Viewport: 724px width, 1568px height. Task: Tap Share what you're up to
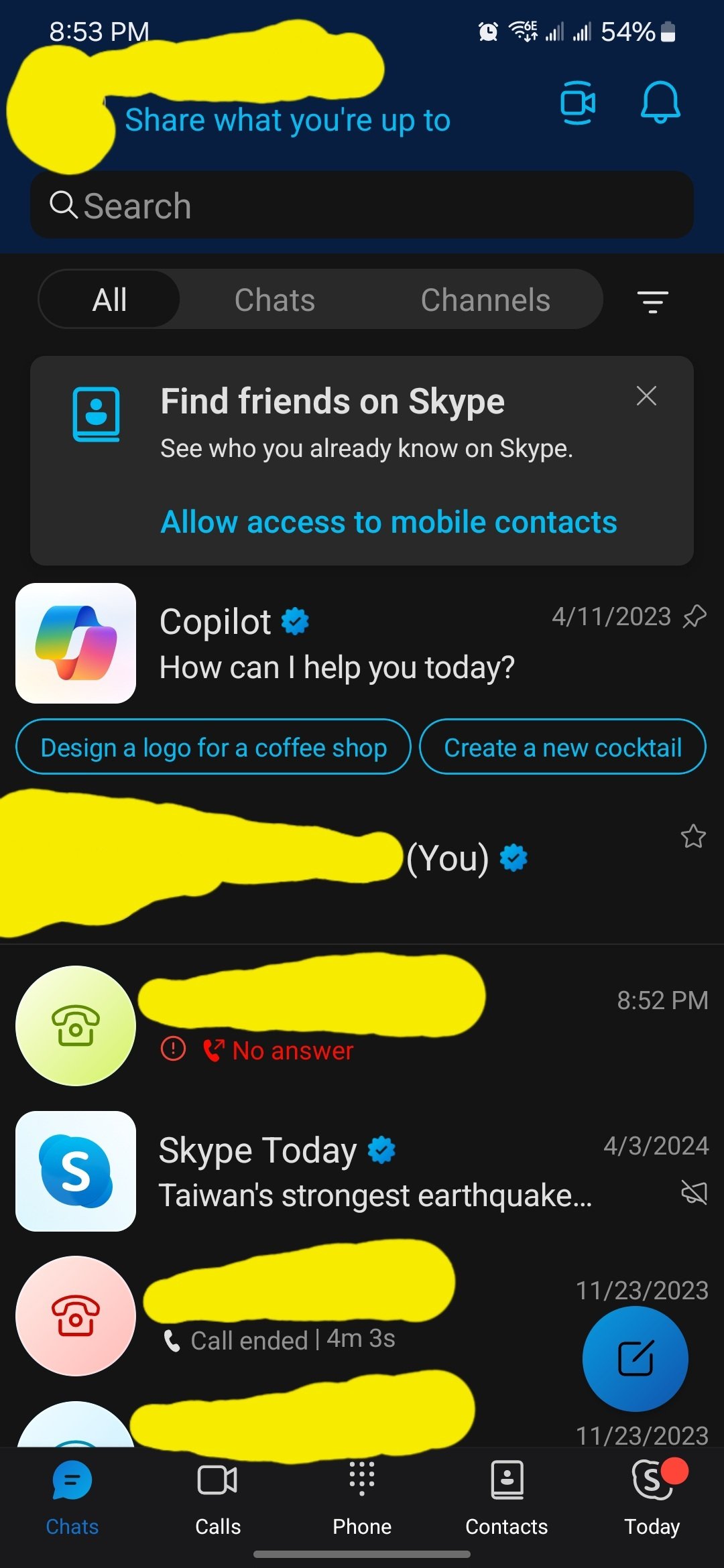tap(288, 121)
